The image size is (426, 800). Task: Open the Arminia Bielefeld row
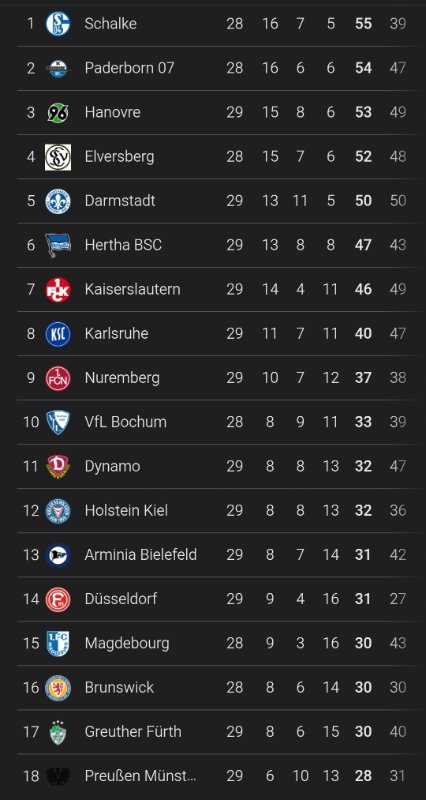pos(221,555)
